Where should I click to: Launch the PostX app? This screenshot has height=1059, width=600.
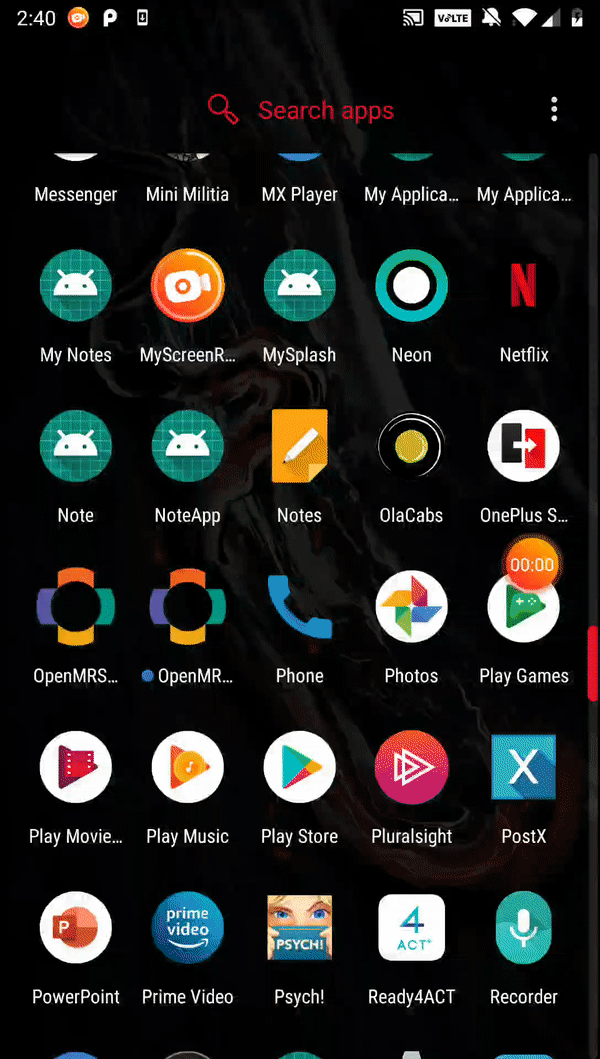pyautogui.click(x=523, y=768)
